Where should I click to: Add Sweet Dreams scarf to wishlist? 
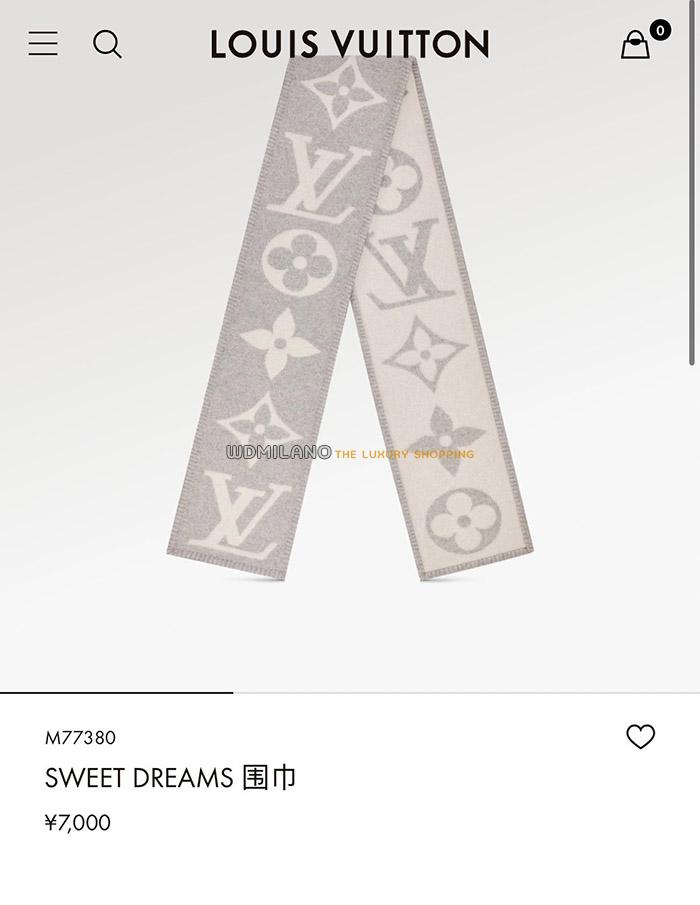point(640,737)
